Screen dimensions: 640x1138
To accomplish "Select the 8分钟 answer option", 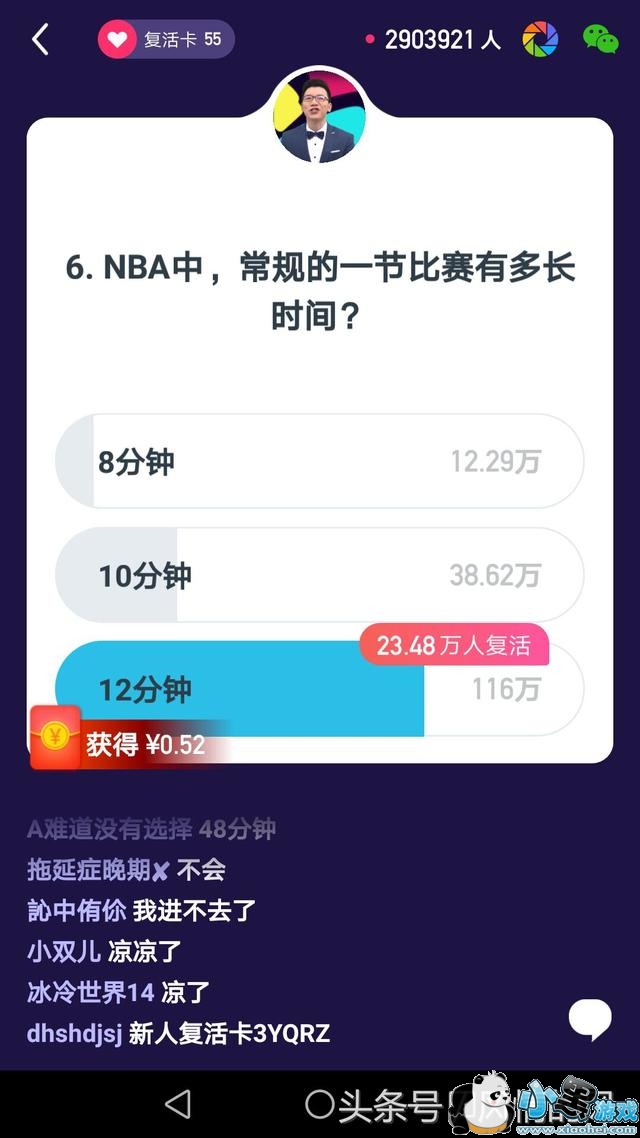I will (x=319, y=462).
